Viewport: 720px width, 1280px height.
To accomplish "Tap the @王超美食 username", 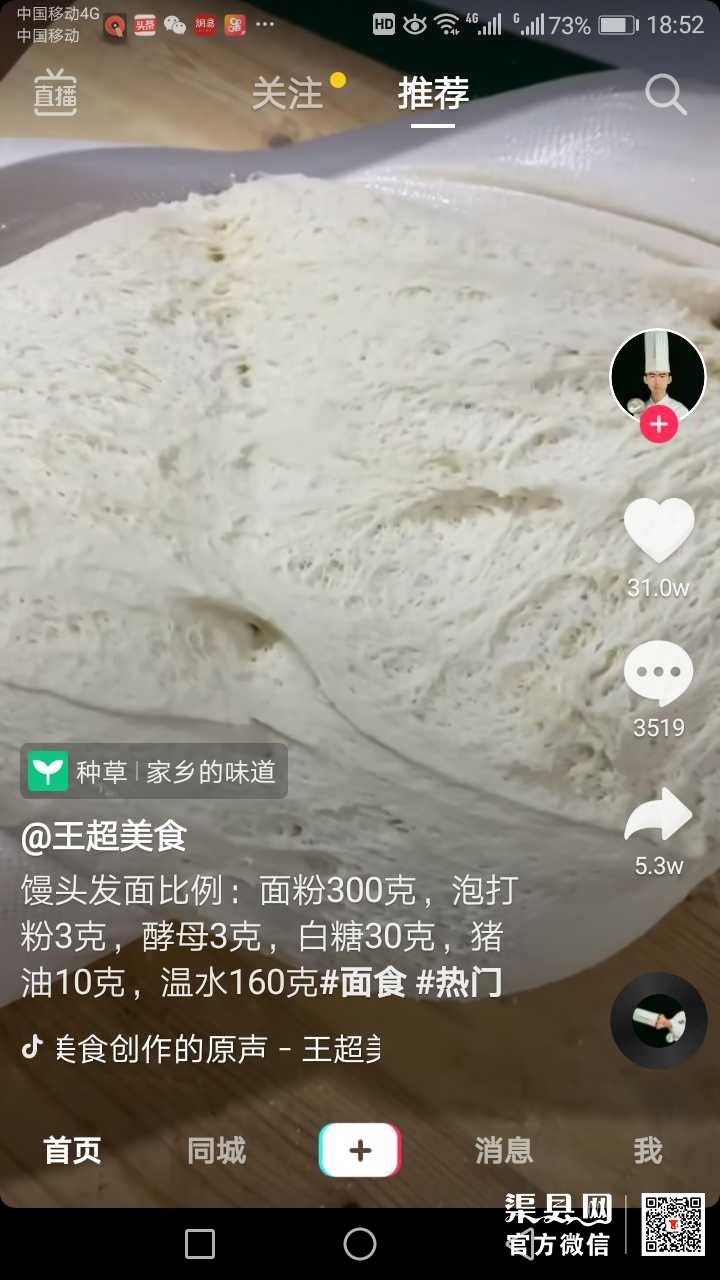I will coord(104,838).
